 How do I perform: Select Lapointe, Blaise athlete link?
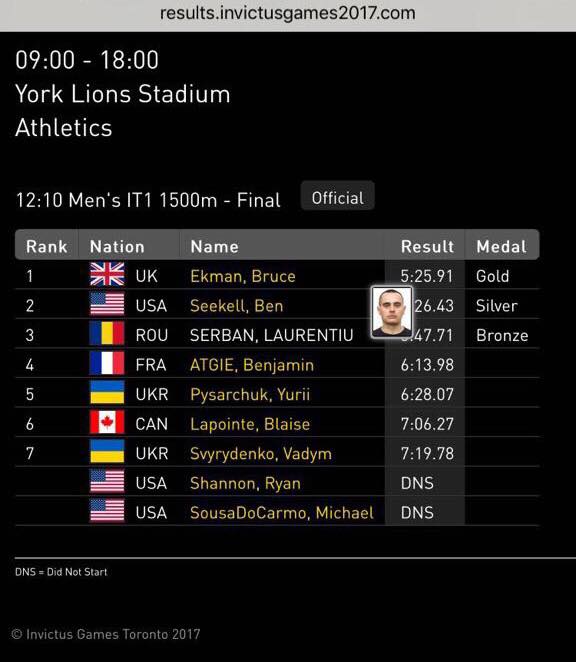[250, 424]
